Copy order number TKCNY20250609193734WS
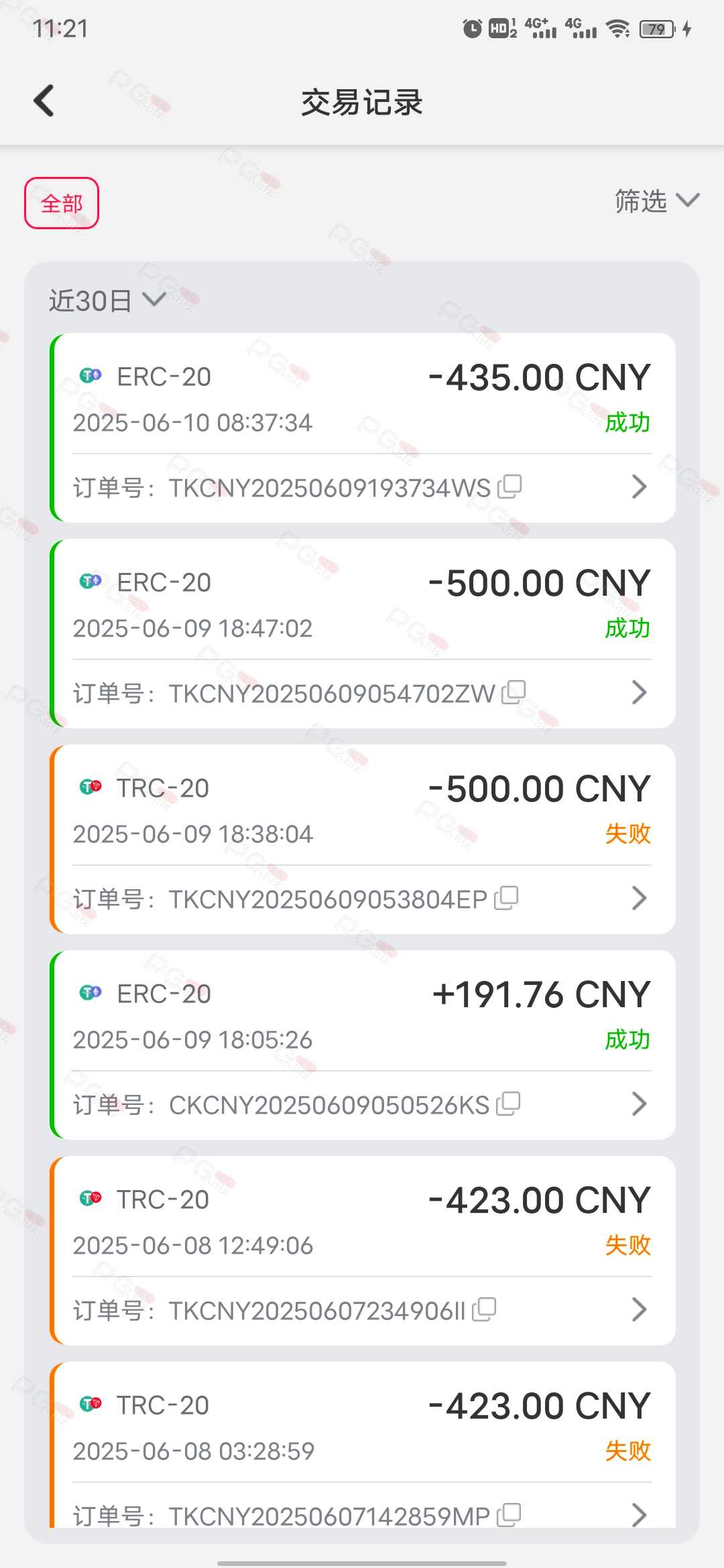 click(x=510, y=486)
